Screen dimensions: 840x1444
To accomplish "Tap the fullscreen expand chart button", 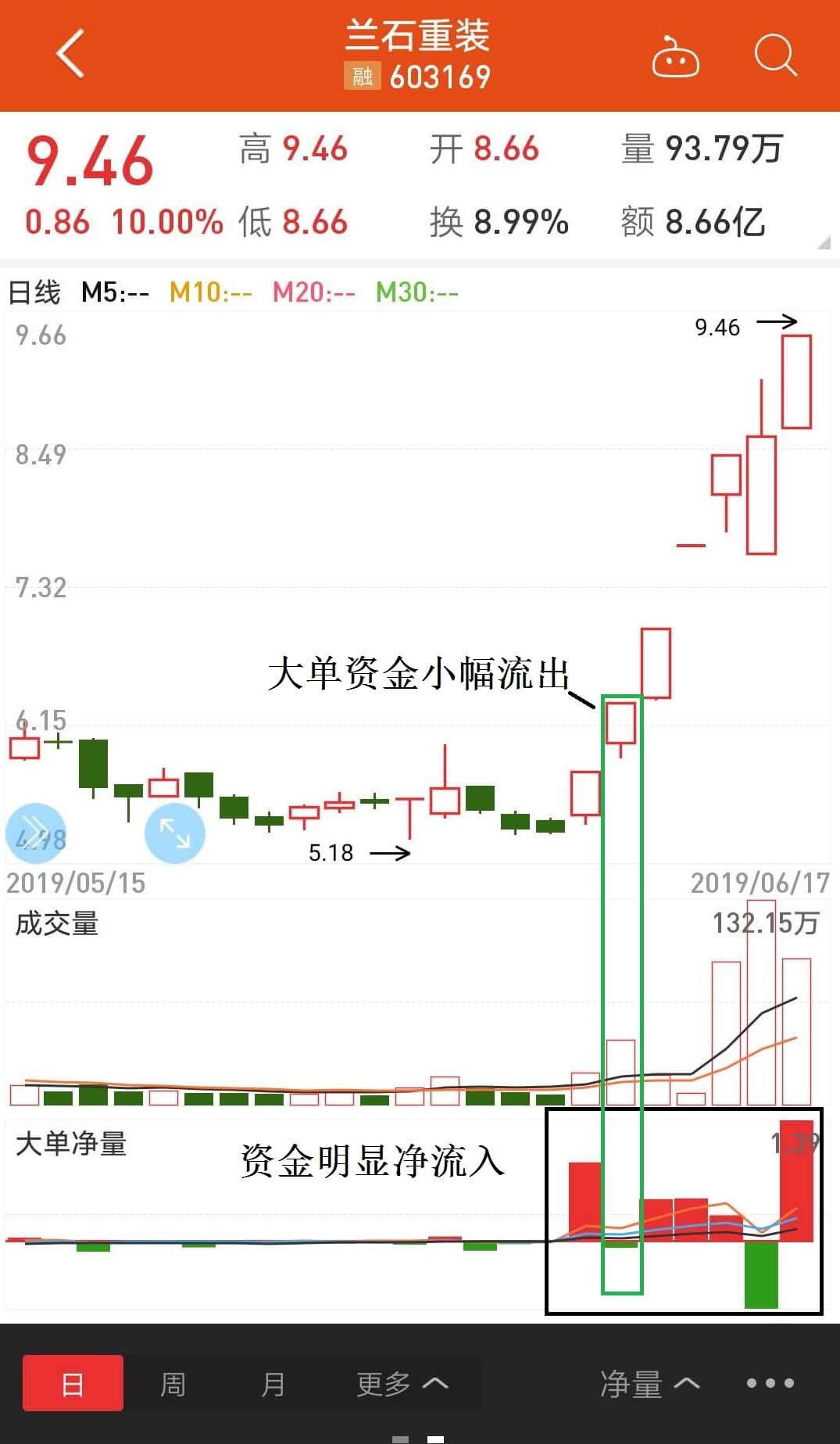I will click(x=175, y=833).
